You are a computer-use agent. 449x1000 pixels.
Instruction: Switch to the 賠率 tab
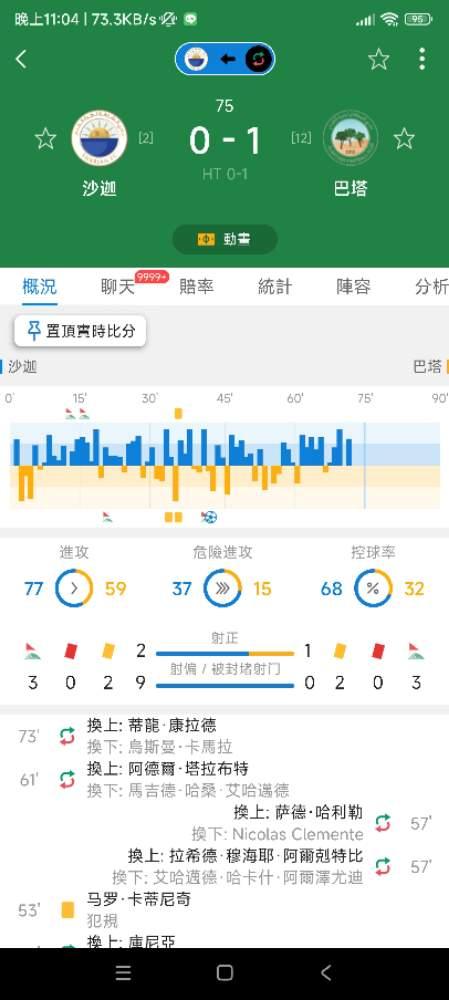(196, 287)
